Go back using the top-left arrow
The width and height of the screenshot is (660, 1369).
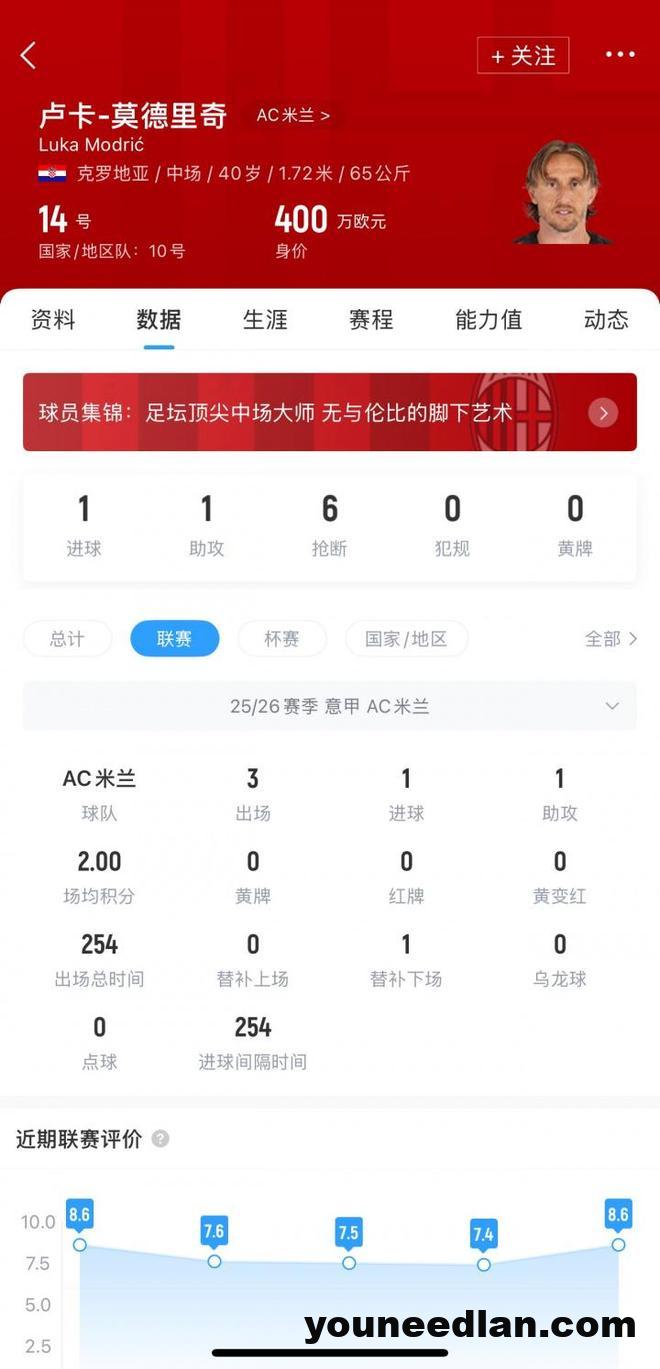point(28,55)
